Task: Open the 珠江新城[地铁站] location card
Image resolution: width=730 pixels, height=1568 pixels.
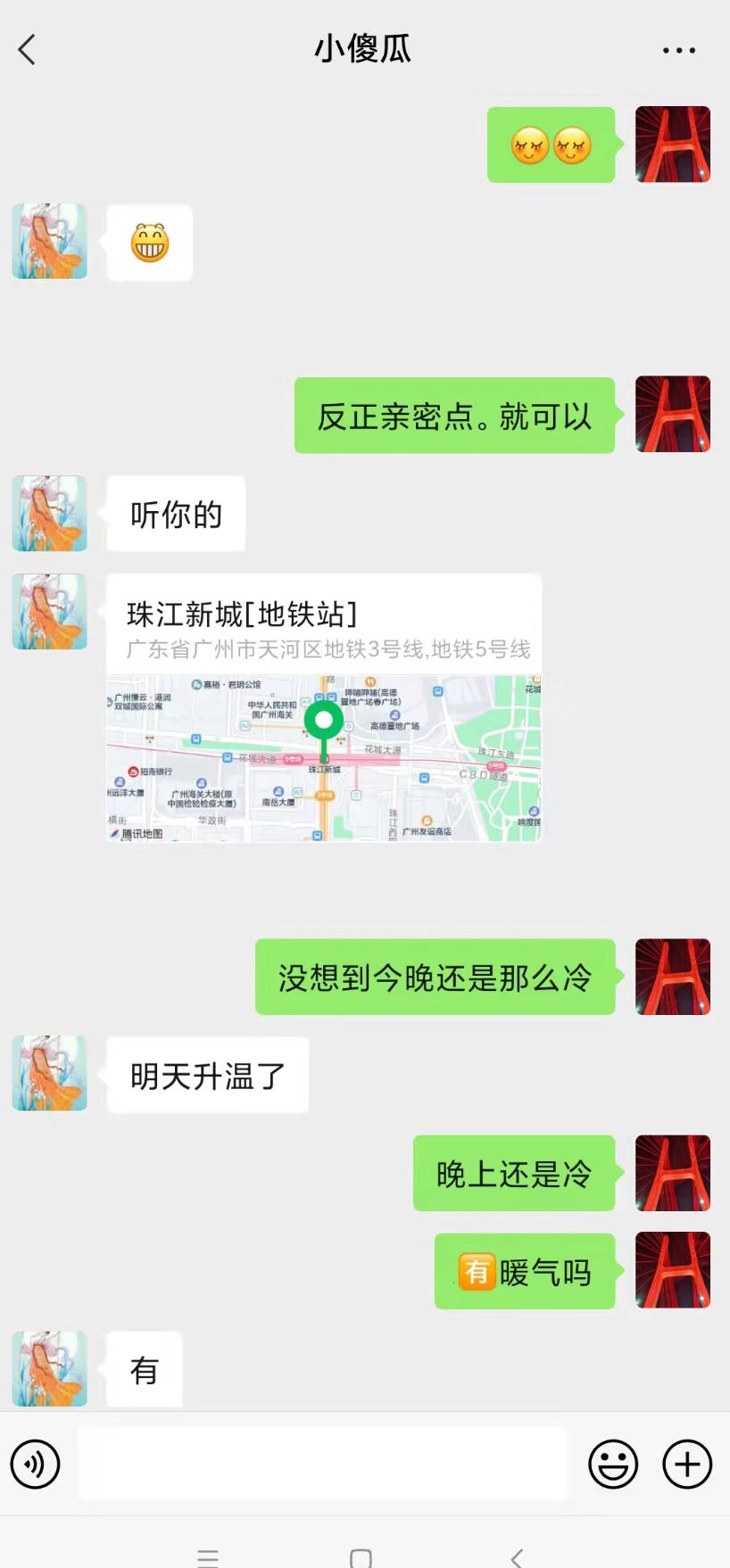Action: click(323, 707)
